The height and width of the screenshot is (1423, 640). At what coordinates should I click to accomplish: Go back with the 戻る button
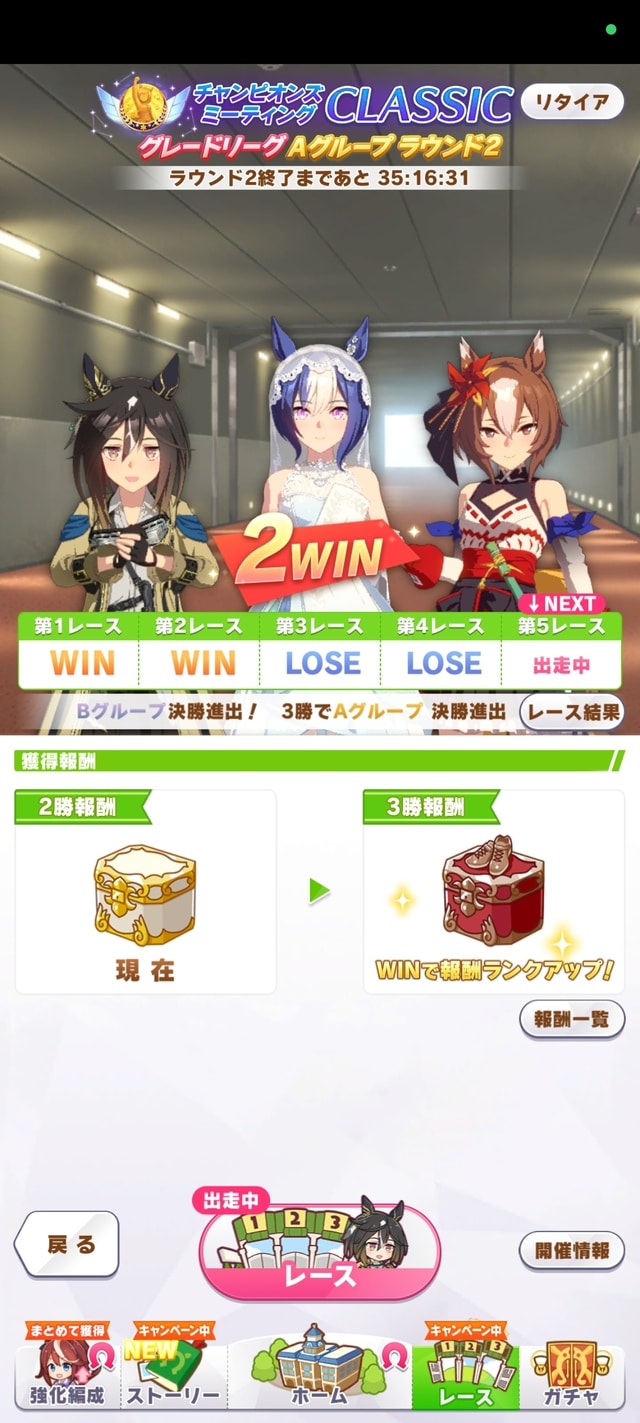click(68, 1245)
